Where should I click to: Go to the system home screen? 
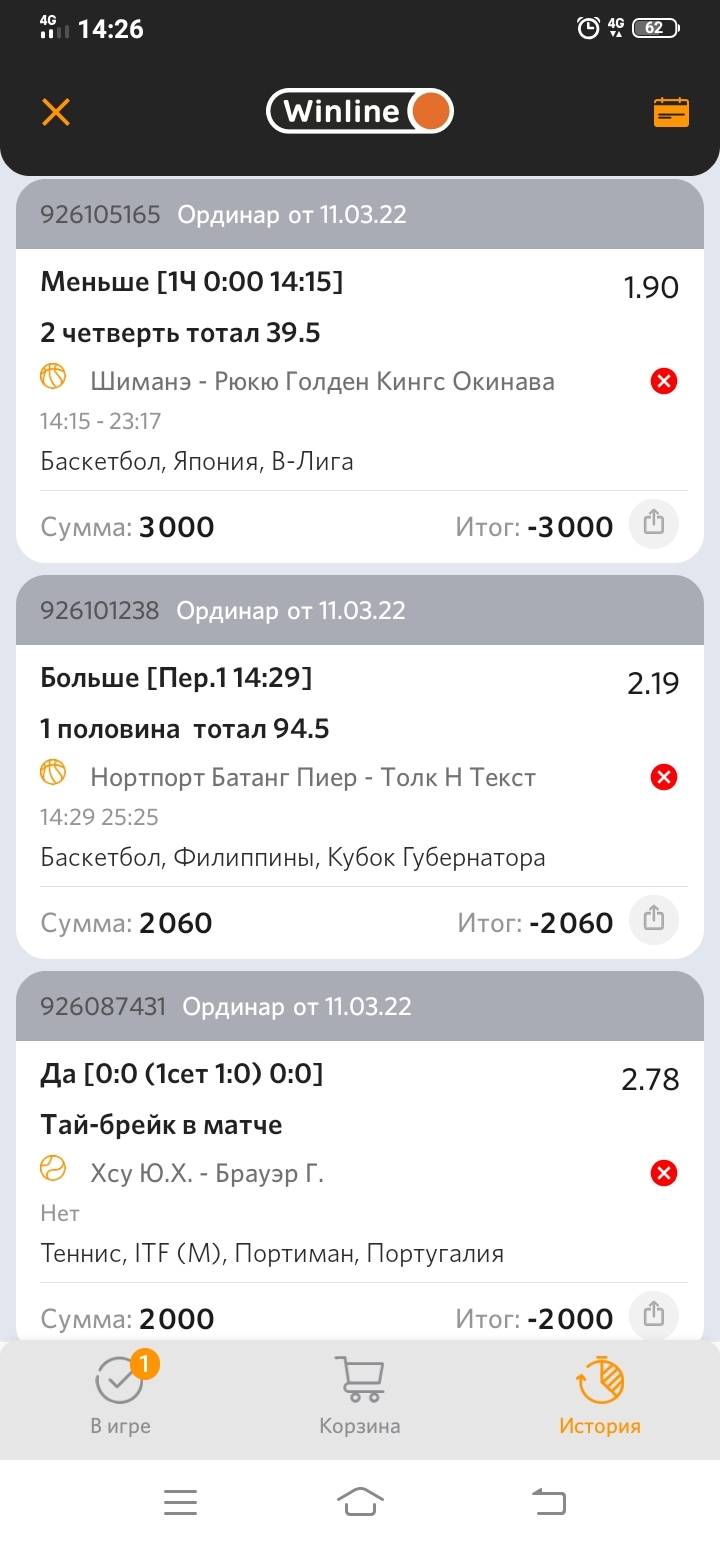[x=360, y=1501]
